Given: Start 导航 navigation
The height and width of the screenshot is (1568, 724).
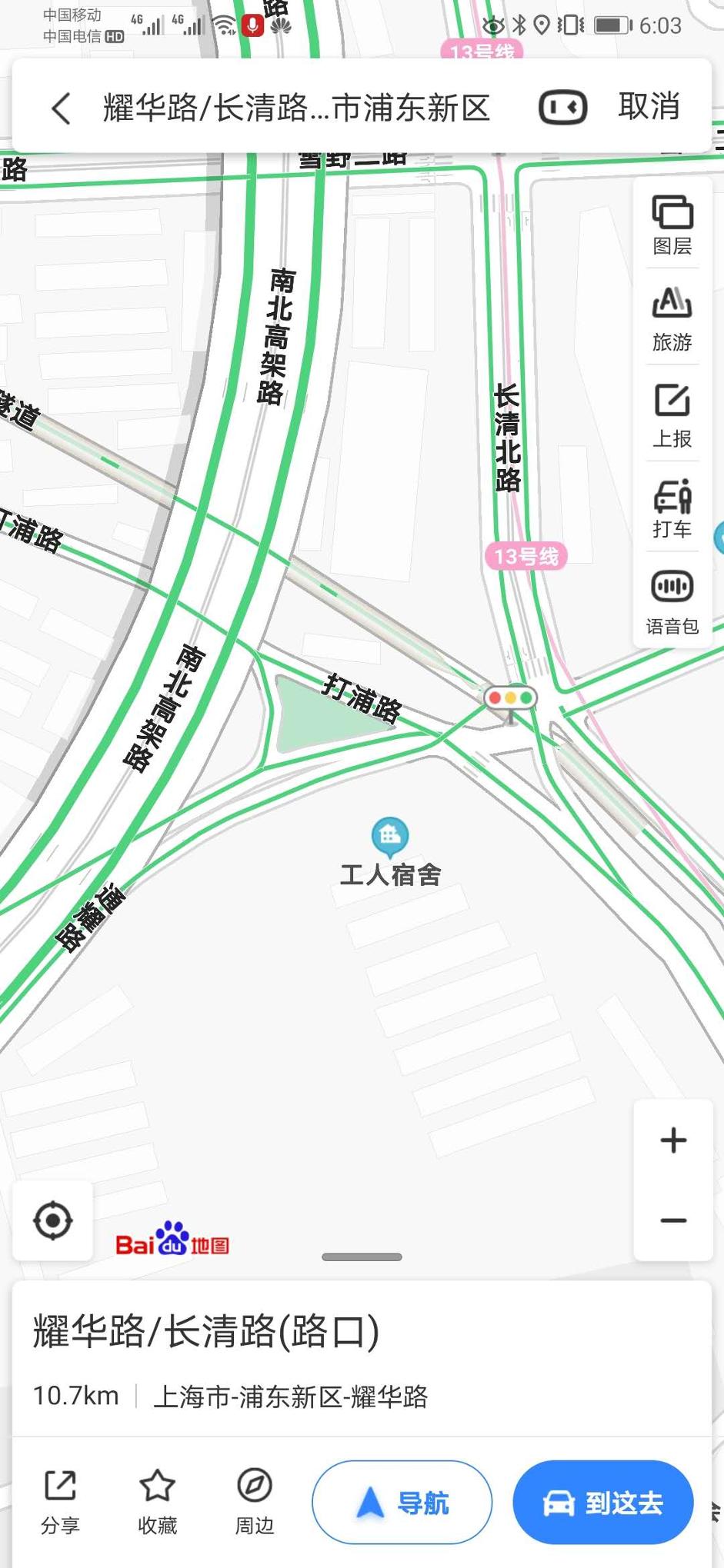Looking at the screenshot, I should (x=402, y=1502).
